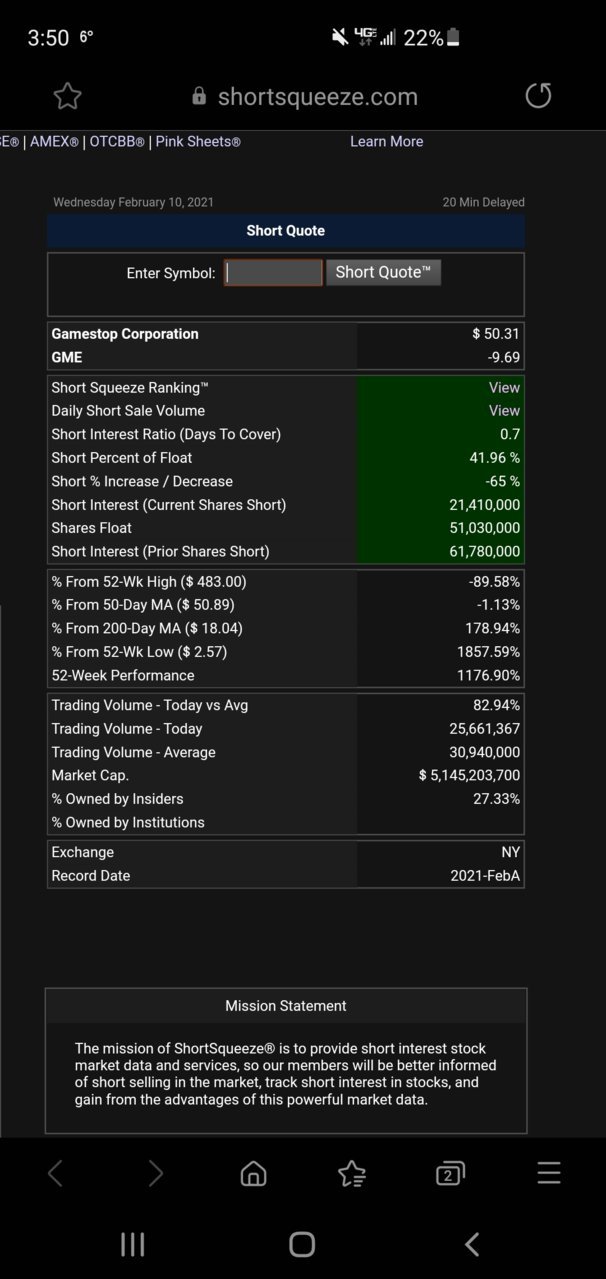The width and height of the screenshot is (606, 1279).
Task: Go back in browser history
Action: coord(56,1173)
